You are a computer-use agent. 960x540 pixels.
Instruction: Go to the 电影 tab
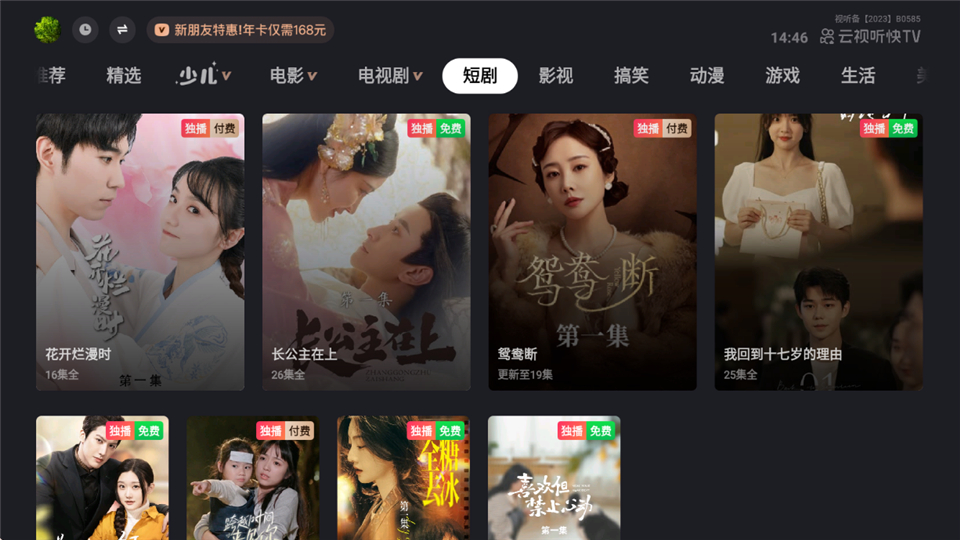(x=293, y=76)
